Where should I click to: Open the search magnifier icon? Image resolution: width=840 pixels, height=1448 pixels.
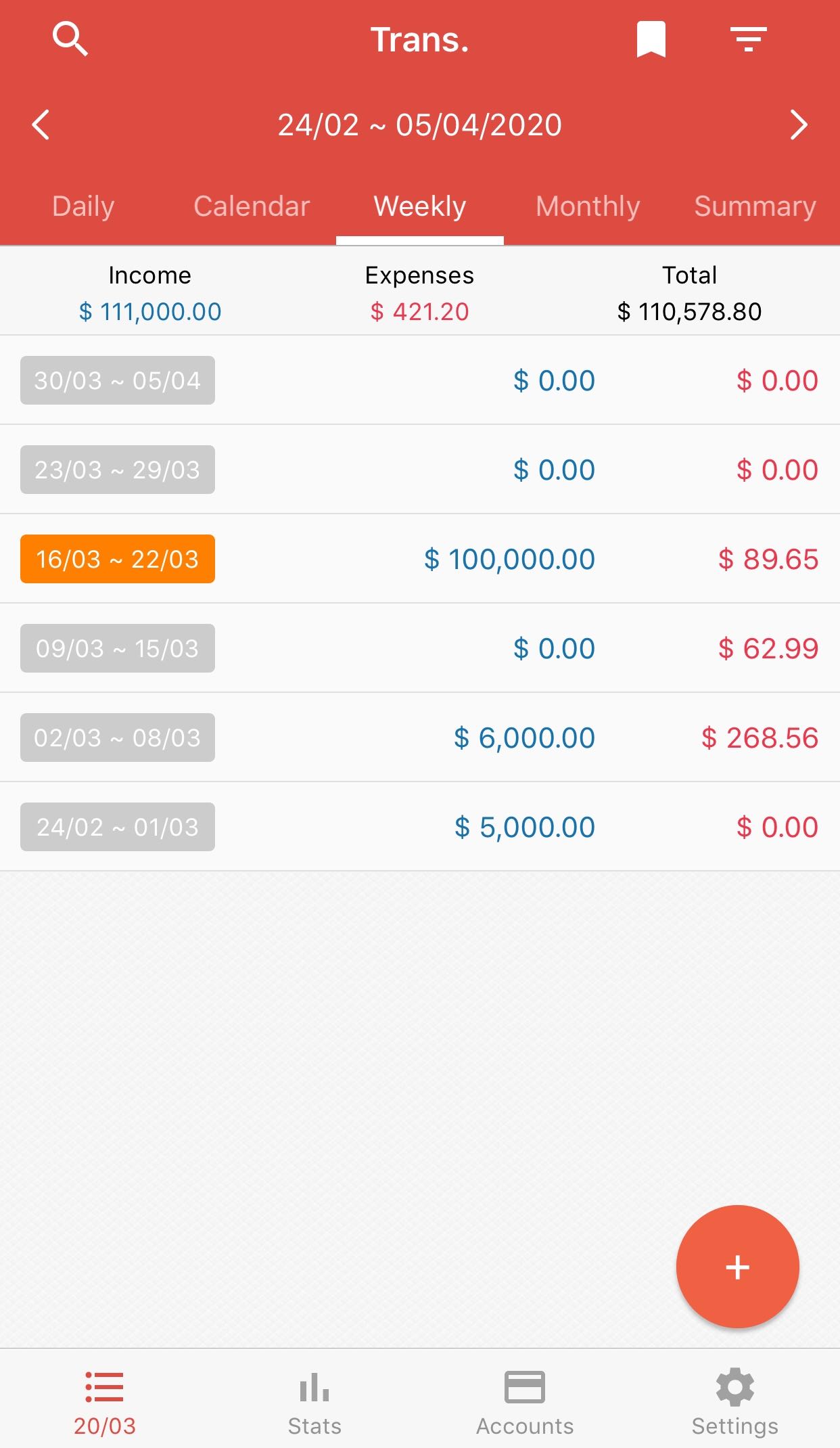[x=70, y=39]
